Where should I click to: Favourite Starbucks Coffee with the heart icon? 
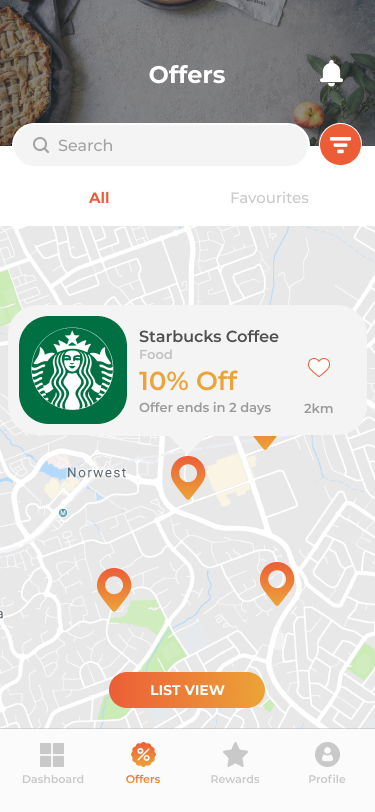click(319, 367)
